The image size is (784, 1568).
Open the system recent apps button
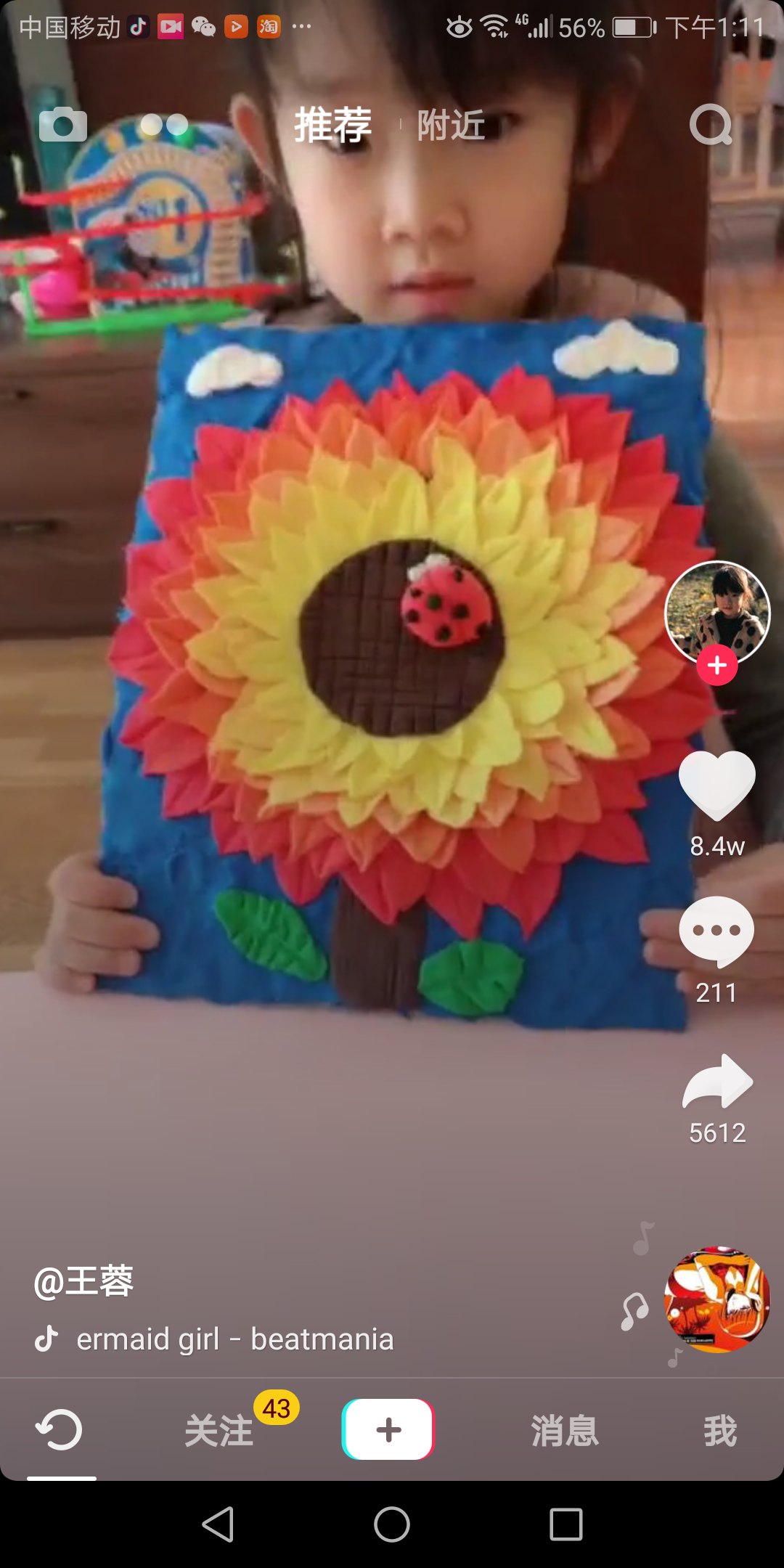click(566, 1524)
